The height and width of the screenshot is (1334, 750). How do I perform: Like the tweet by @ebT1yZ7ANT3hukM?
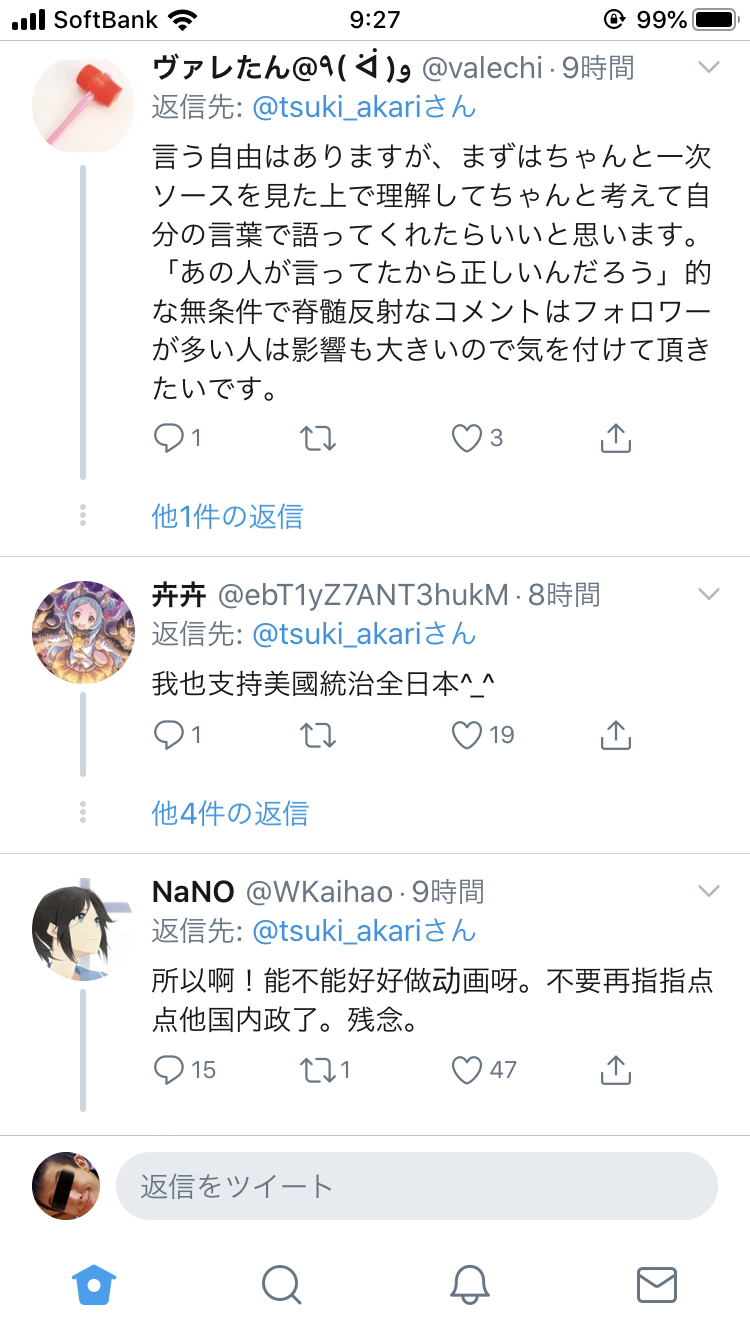pos(467,735)
